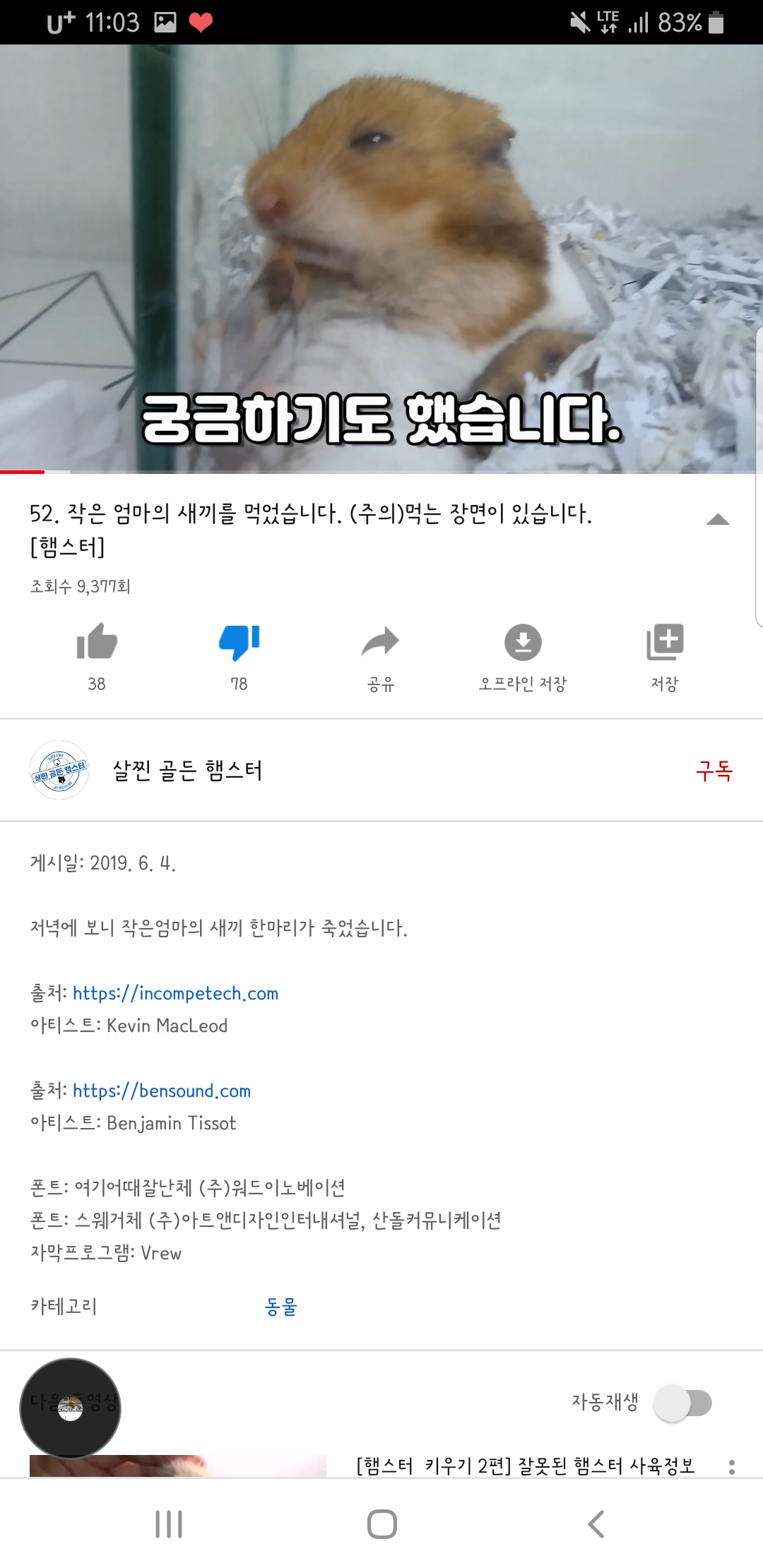This screenshot has height=1568, width=763.
Task: Go back with the system back button
Action: tap(596, 1524)
